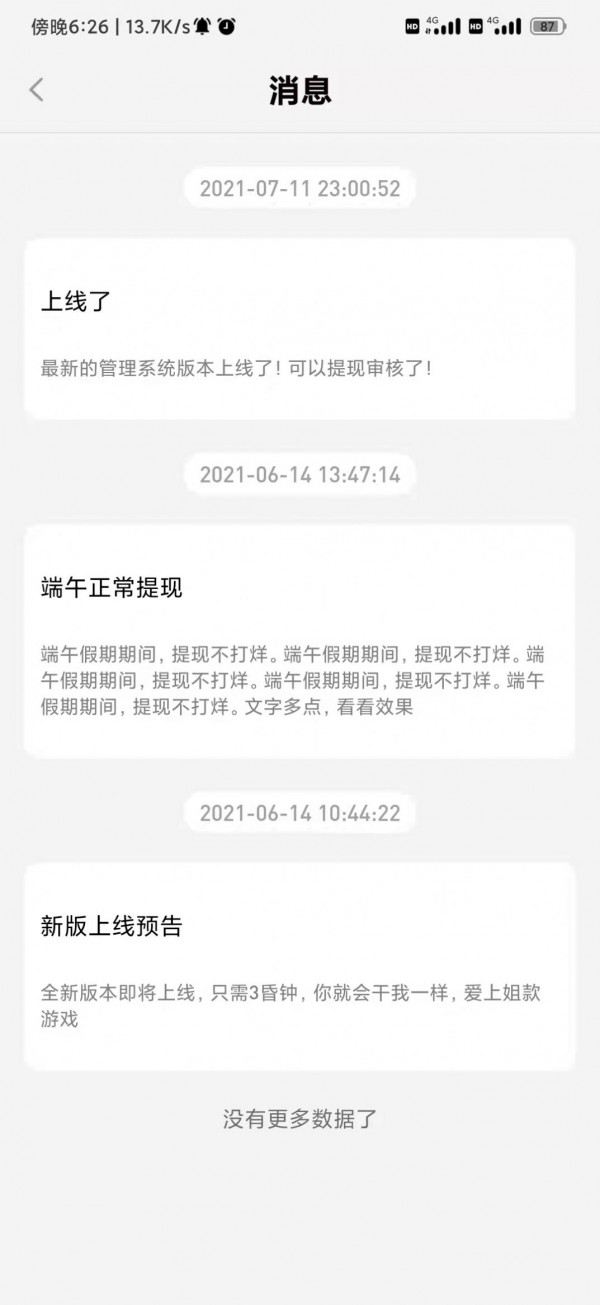Open the 端午正常提现 message card

tap(299, 640)
